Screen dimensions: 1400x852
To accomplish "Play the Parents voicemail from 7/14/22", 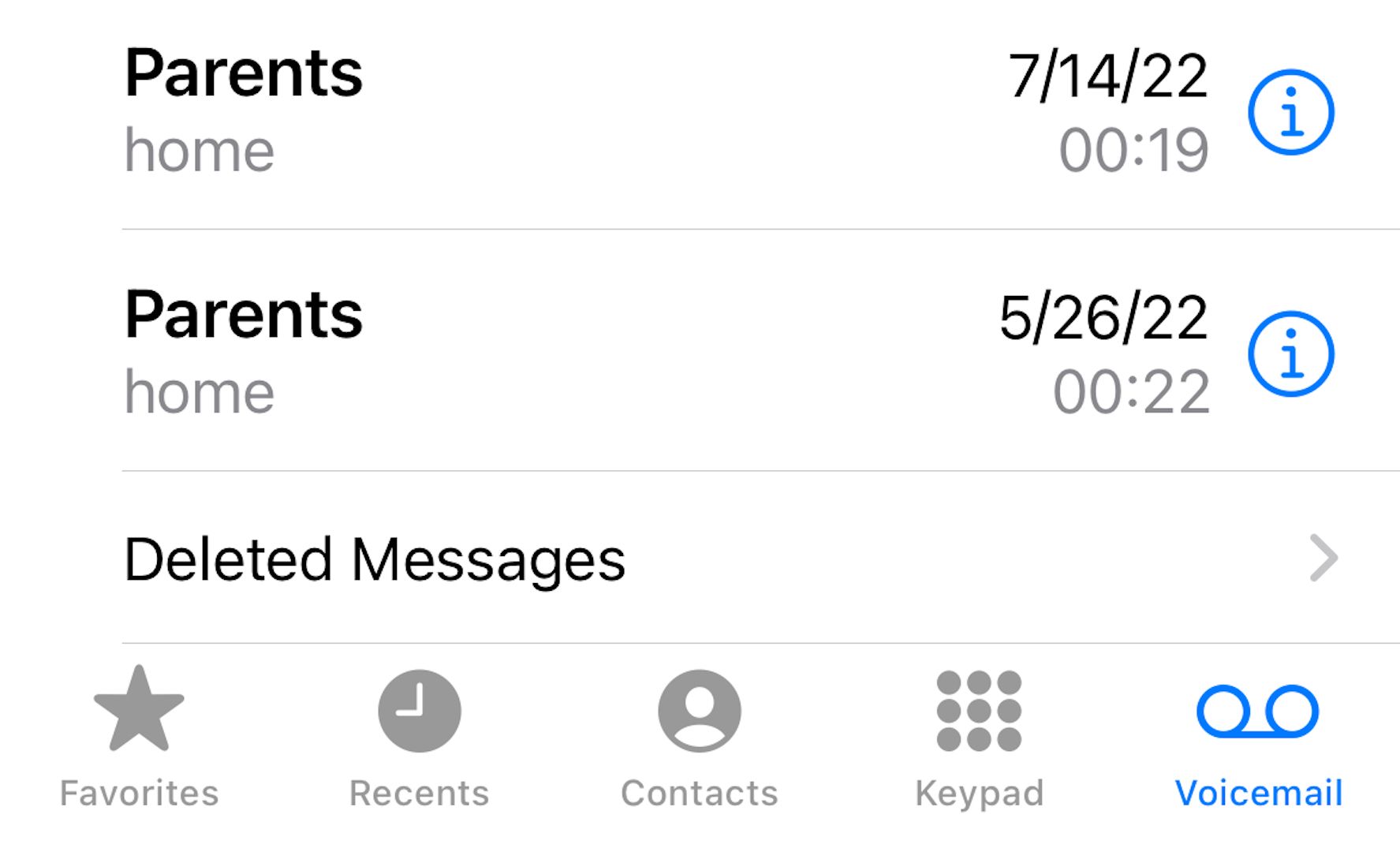I will tap(552, 110).
